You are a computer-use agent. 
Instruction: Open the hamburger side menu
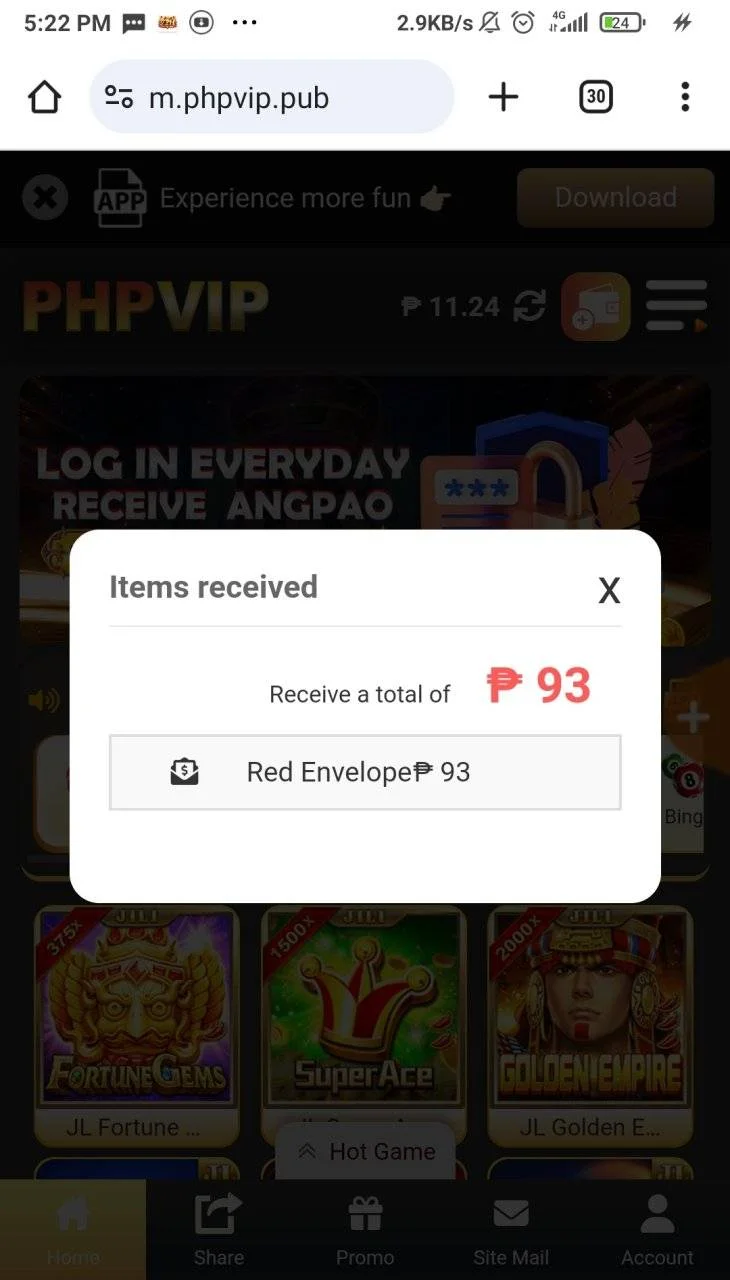[676, 306]
